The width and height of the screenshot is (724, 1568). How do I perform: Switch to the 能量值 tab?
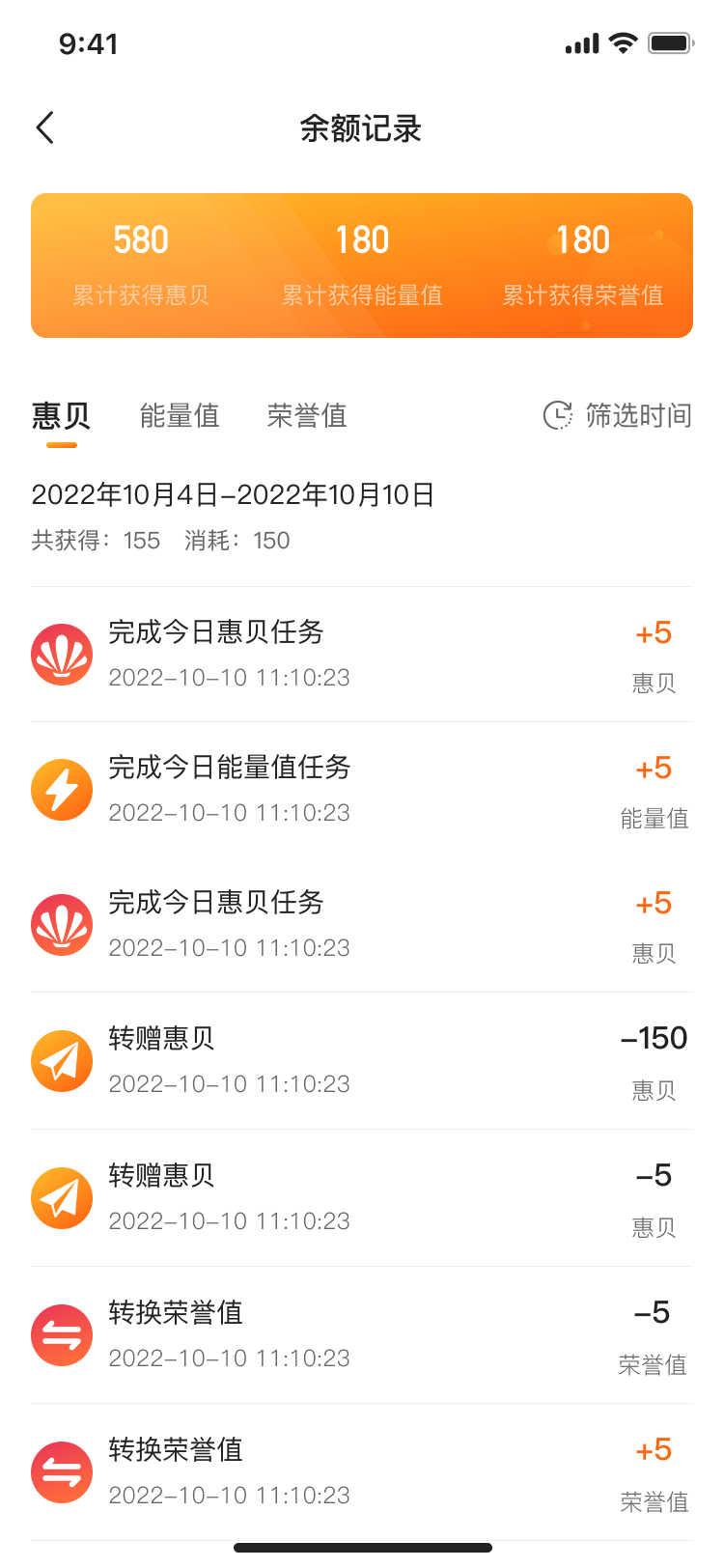(180, 416)
